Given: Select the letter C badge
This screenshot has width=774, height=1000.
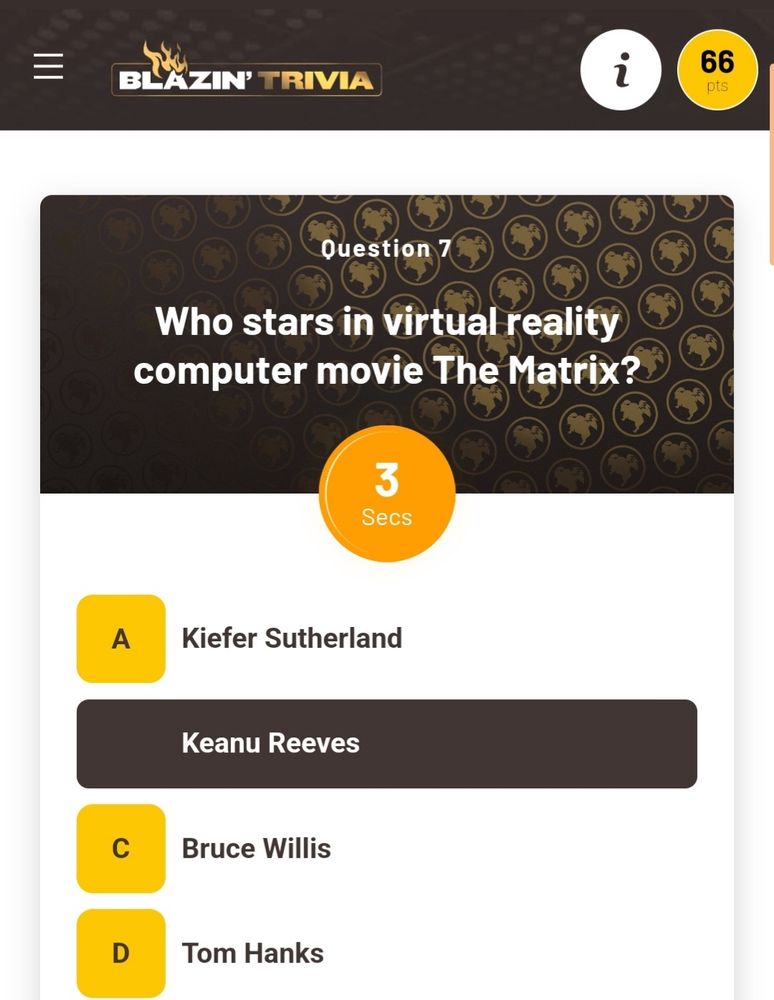Looking at the screenshot, I should (120, 848).
